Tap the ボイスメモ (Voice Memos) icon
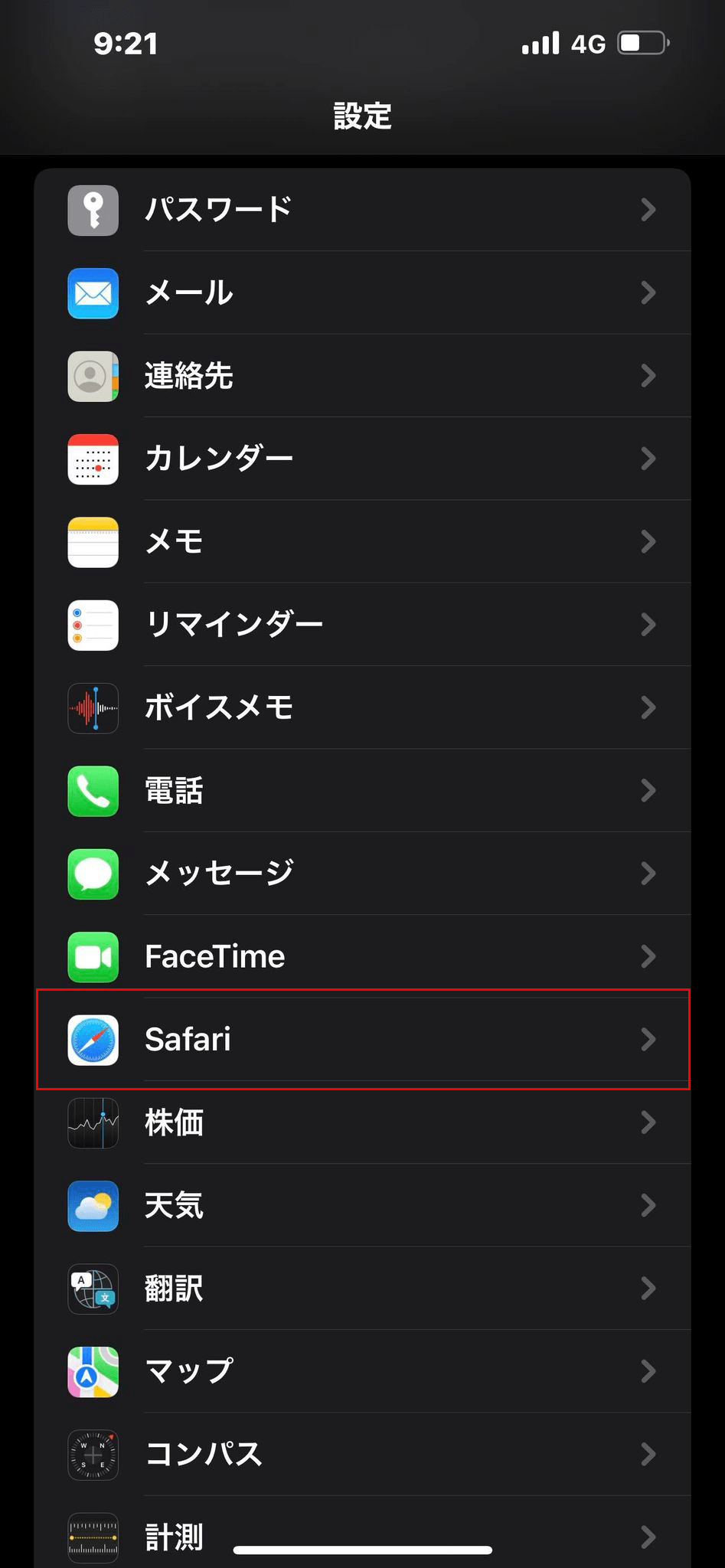725x1568 pixels. [93, 708]
